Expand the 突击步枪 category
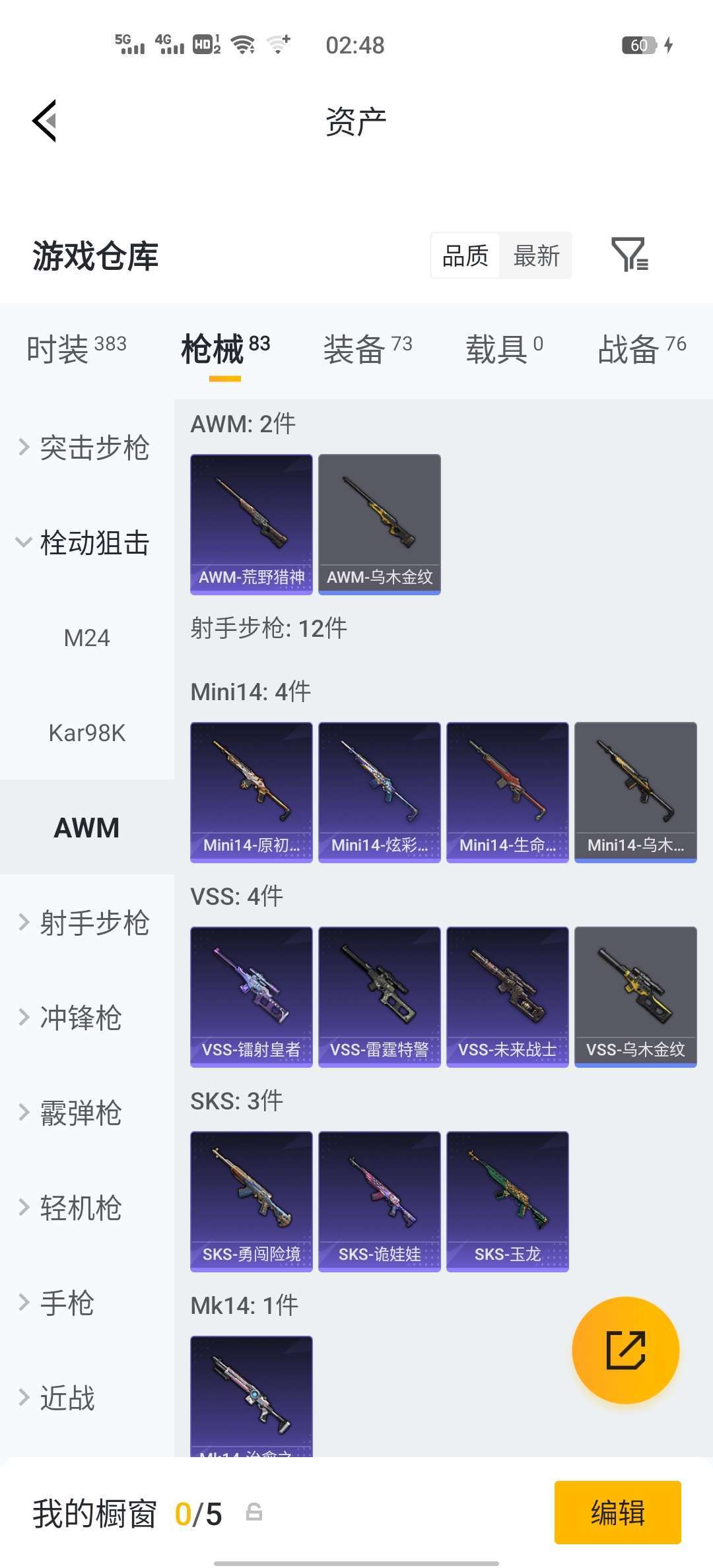This screenshot has width=713, height=1568. pos(86,448)
